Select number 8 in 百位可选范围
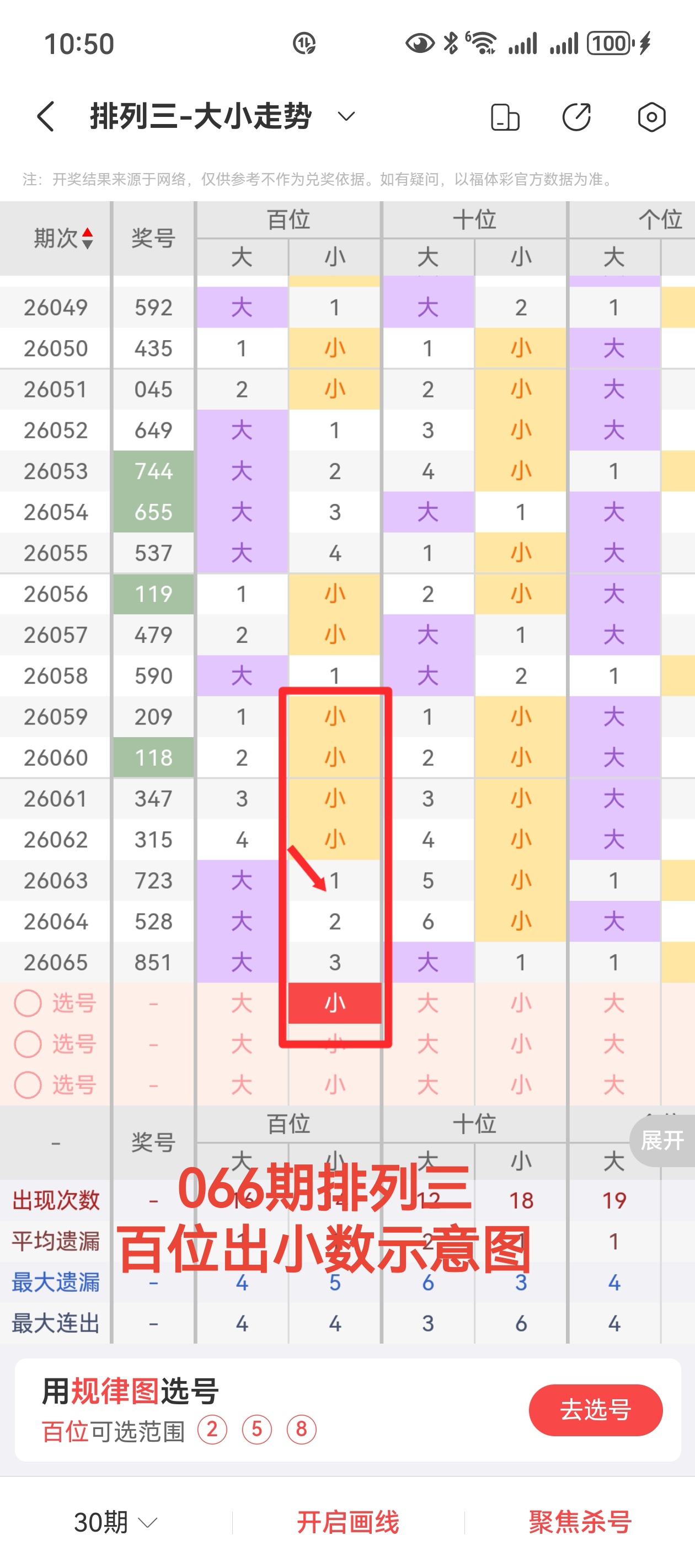 click(x=302, y=1429)
